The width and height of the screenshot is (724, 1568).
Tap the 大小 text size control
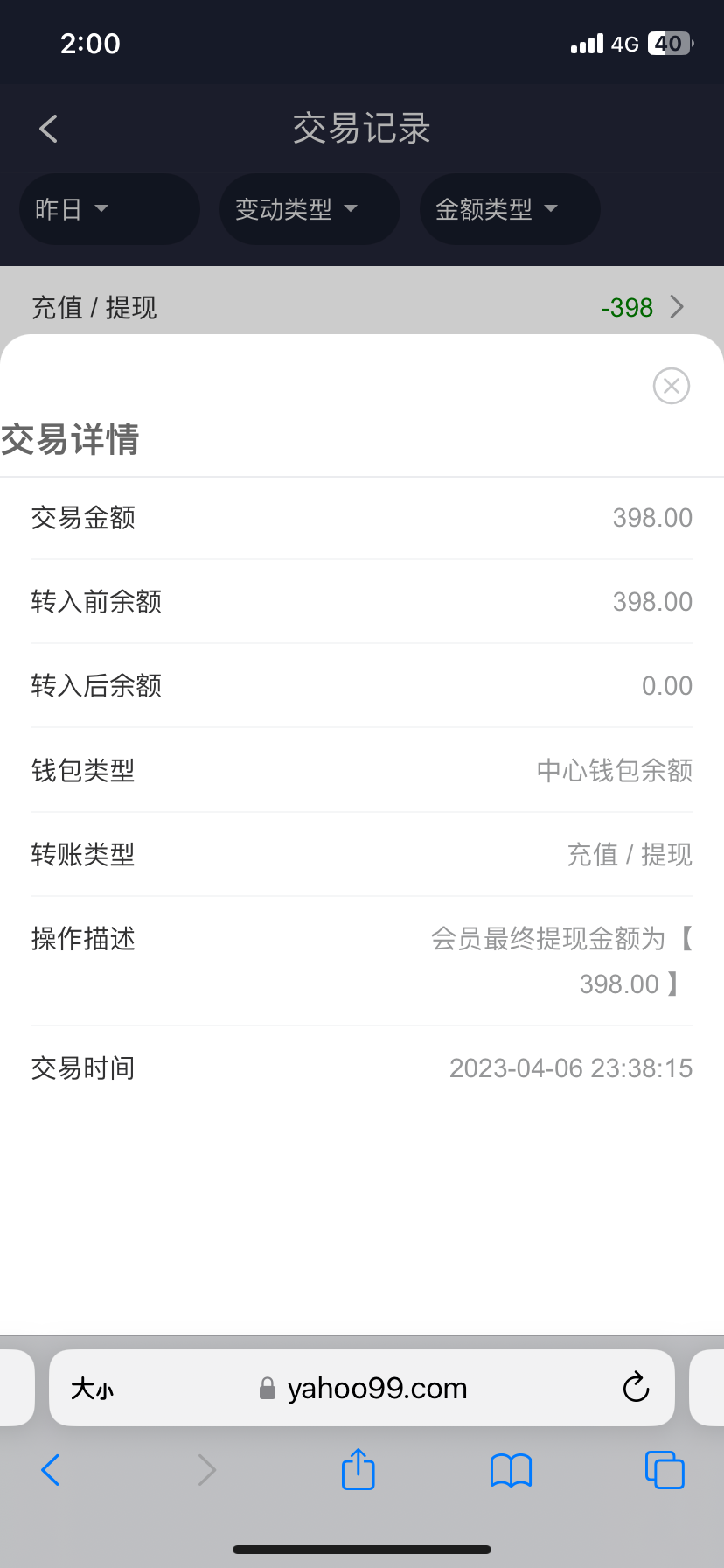pos(92,1387)
